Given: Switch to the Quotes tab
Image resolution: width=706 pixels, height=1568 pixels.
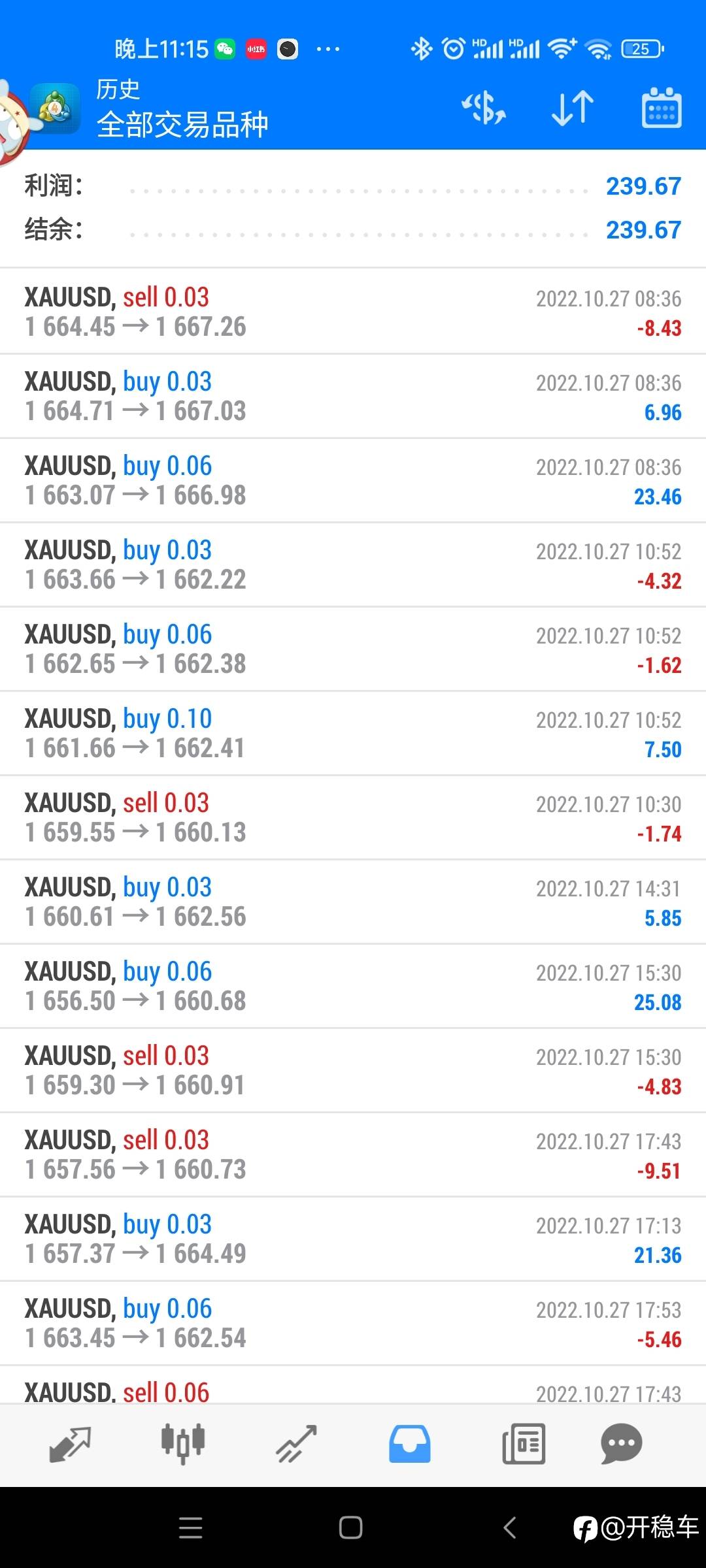Looking at the screenshot, I should pos(71,1445).
